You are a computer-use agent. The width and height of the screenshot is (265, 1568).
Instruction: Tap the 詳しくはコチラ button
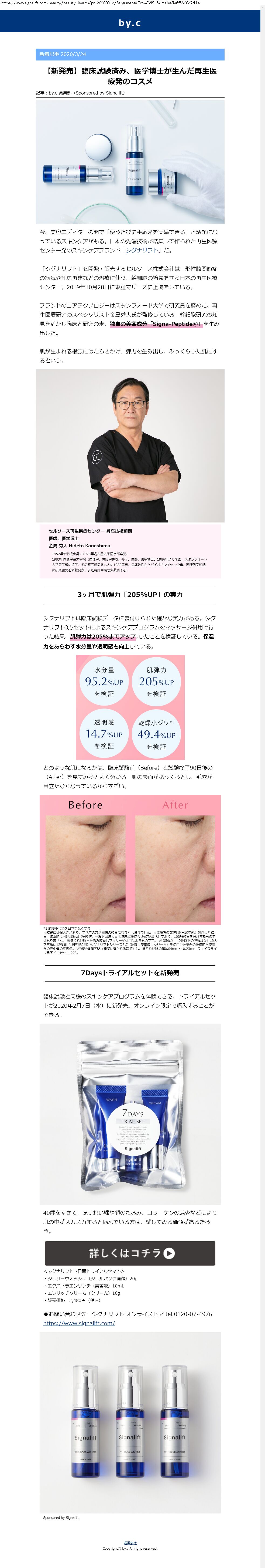[x=129, y=1253]
